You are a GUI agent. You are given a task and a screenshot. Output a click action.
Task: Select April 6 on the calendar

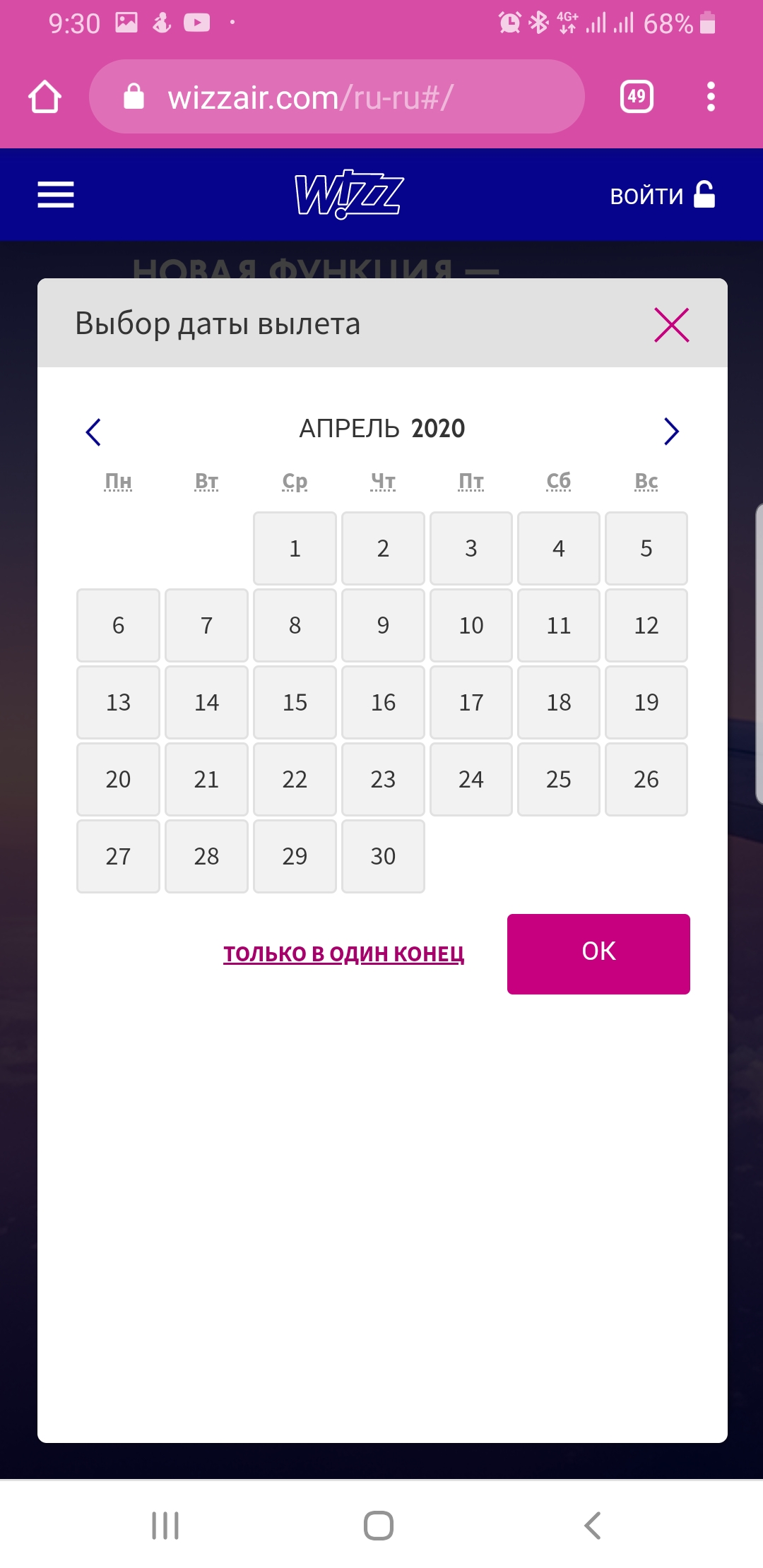(118, 625)
